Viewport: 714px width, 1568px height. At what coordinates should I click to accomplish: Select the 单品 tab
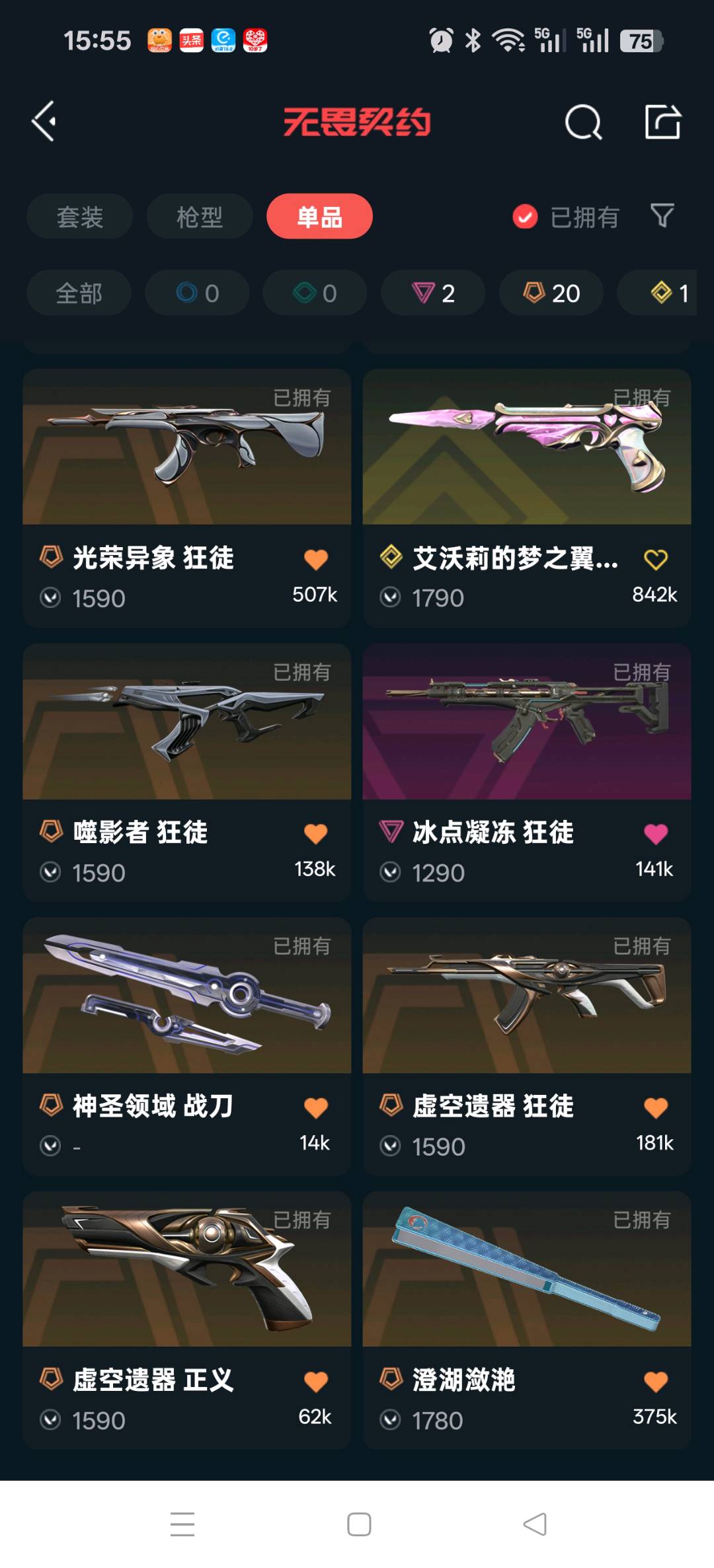[x=319, y=217]
